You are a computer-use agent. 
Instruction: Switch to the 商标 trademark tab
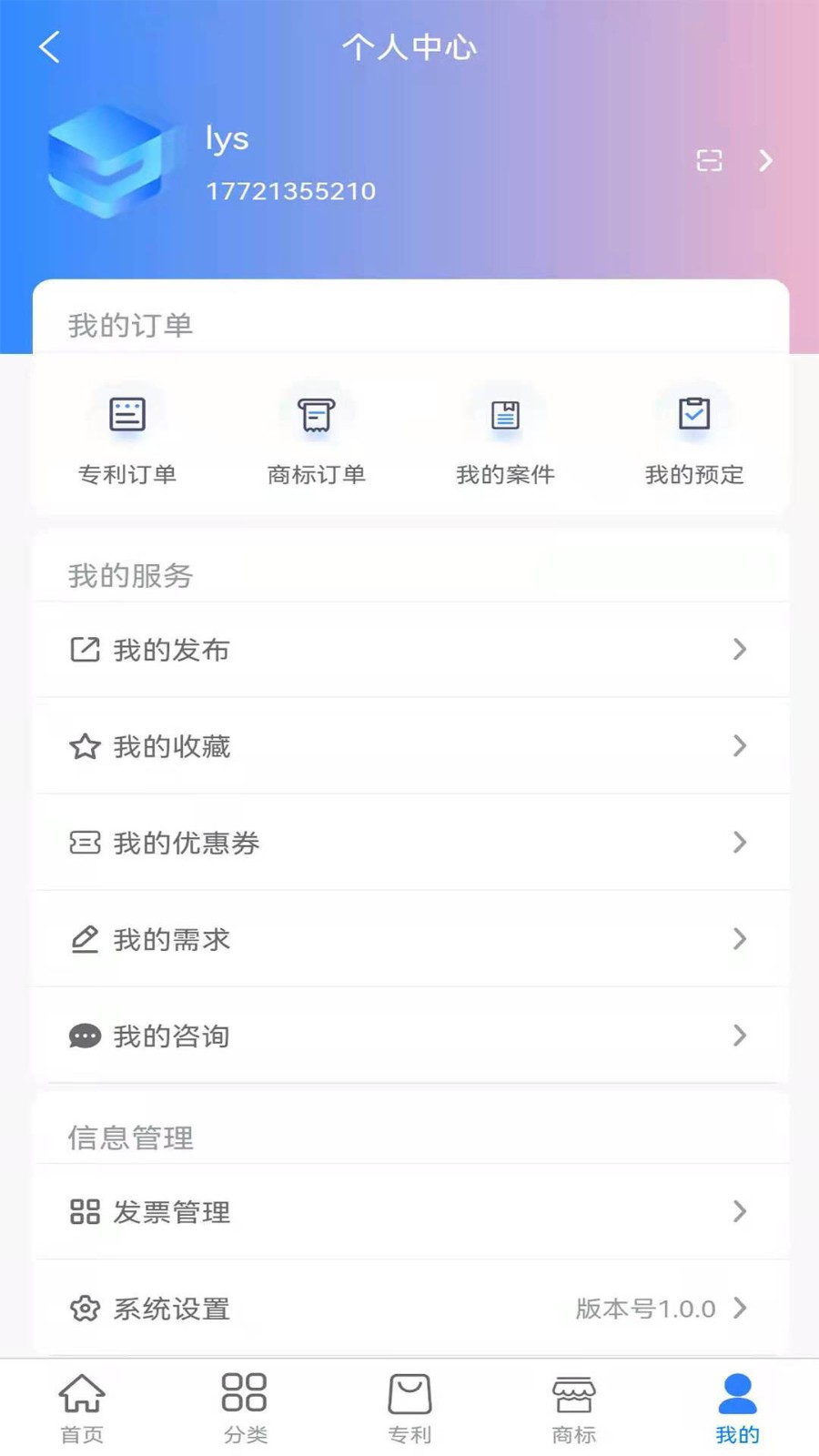573,1408
